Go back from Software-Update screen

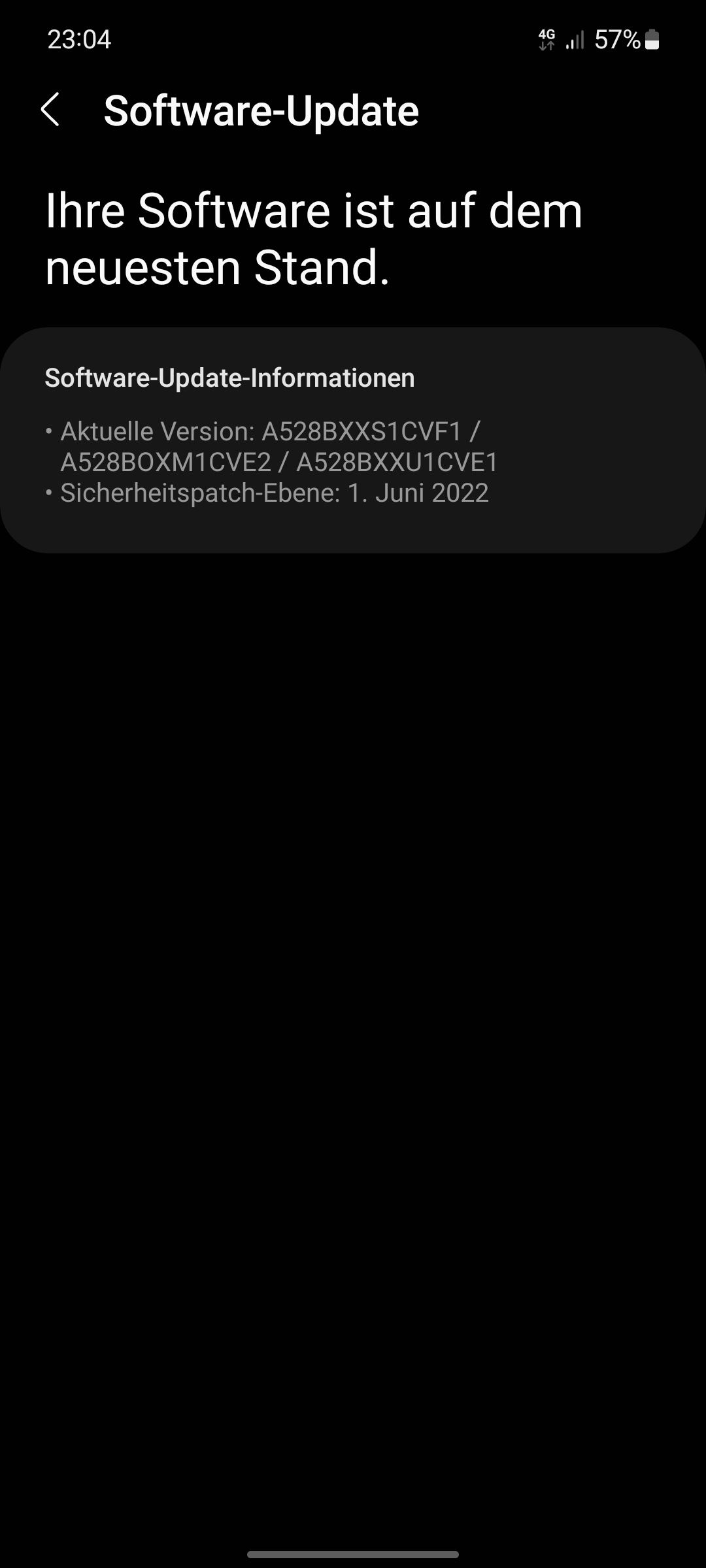[x=50, y=110]
